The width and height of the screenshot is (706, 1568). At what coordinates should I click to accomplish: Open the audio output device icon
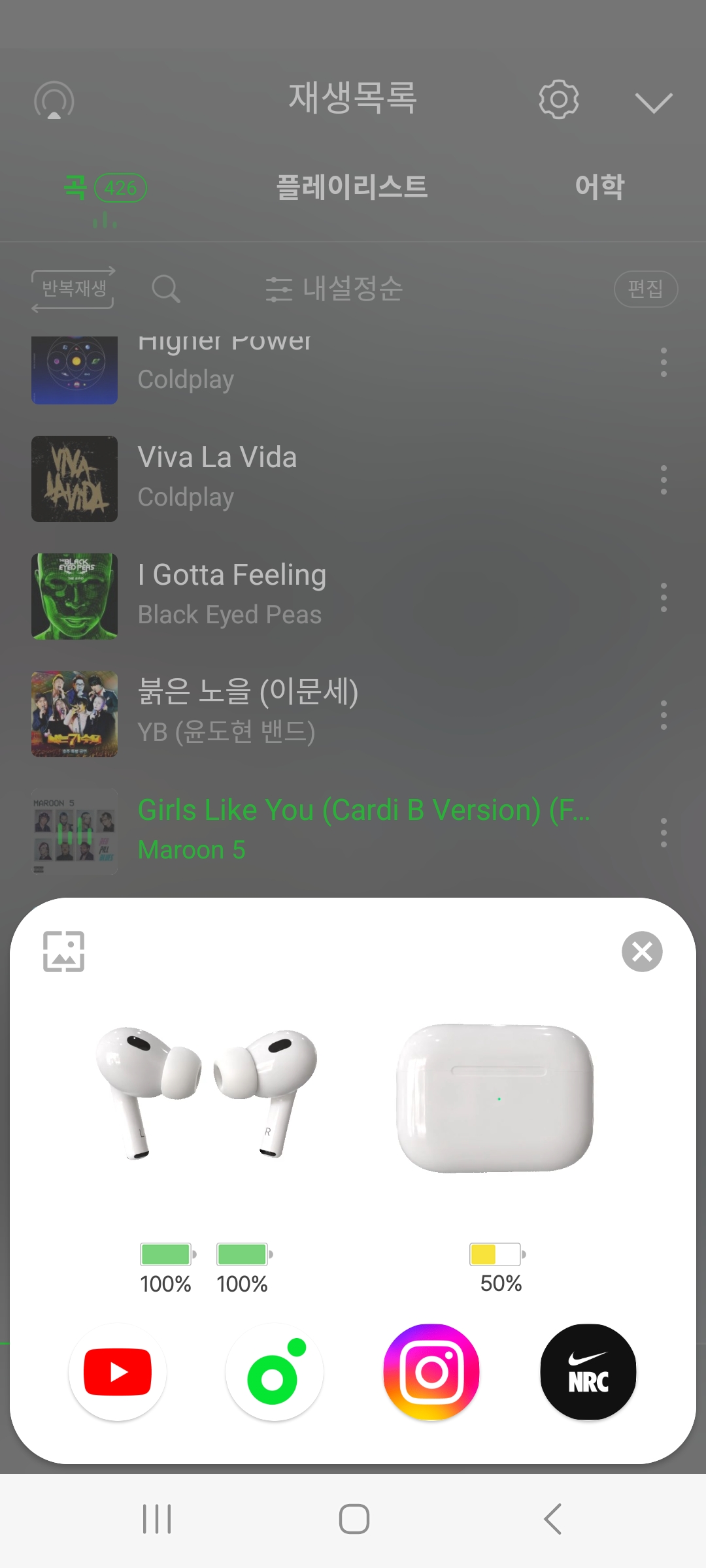point(54,101)
